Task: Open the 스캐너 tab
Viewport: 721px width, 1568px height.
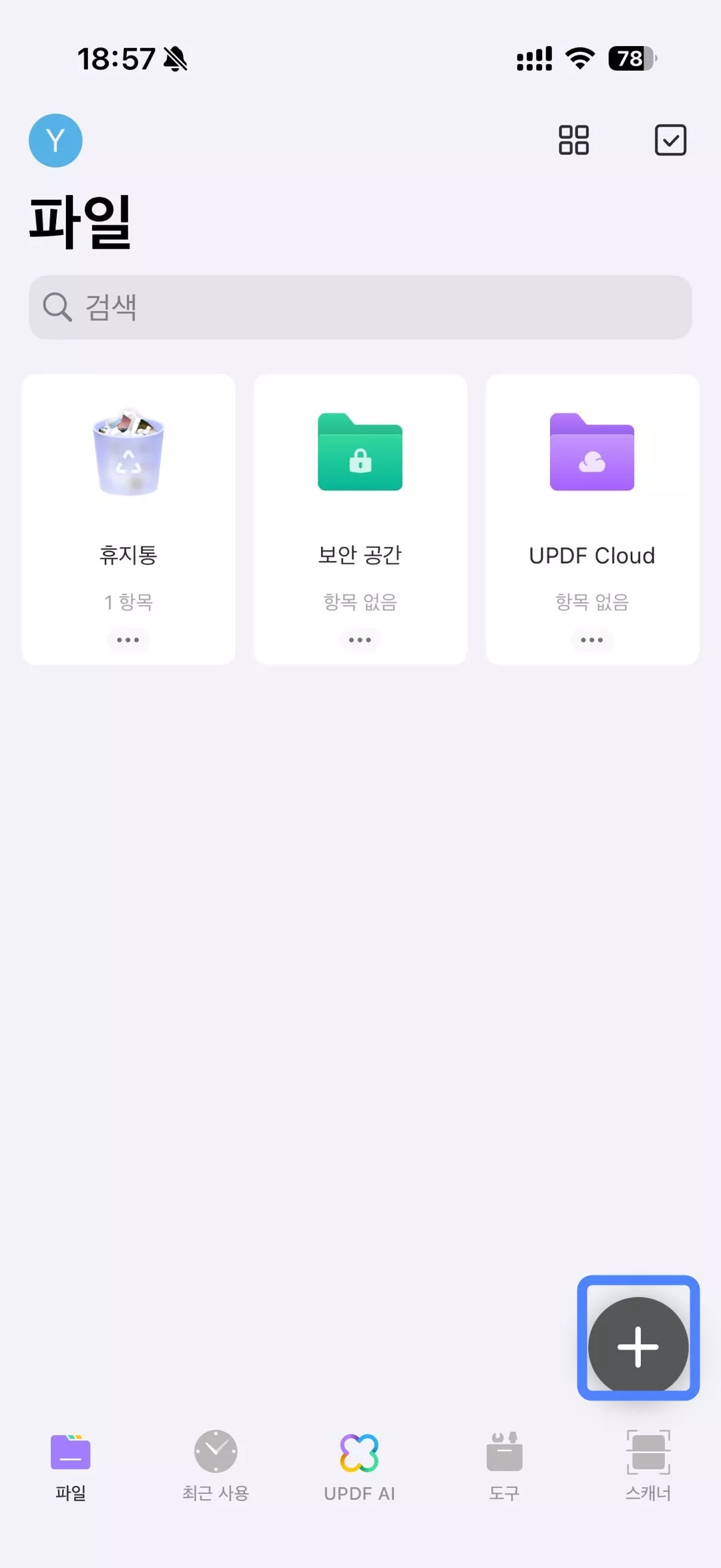Action: click(648, 1466)
